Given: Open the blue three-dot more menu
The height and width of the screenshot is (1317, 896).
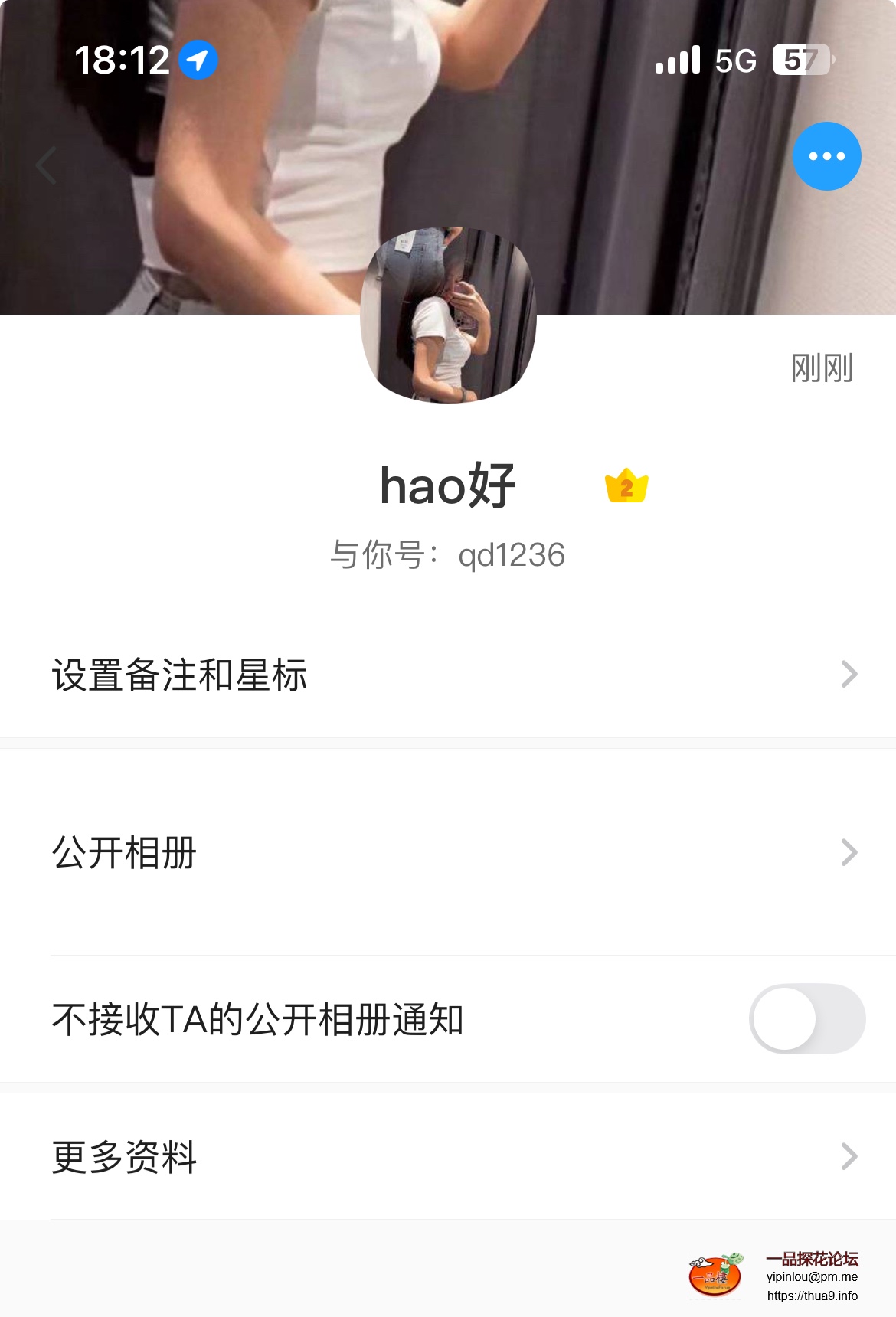Looking at the screenshot, I should (826, 156).
